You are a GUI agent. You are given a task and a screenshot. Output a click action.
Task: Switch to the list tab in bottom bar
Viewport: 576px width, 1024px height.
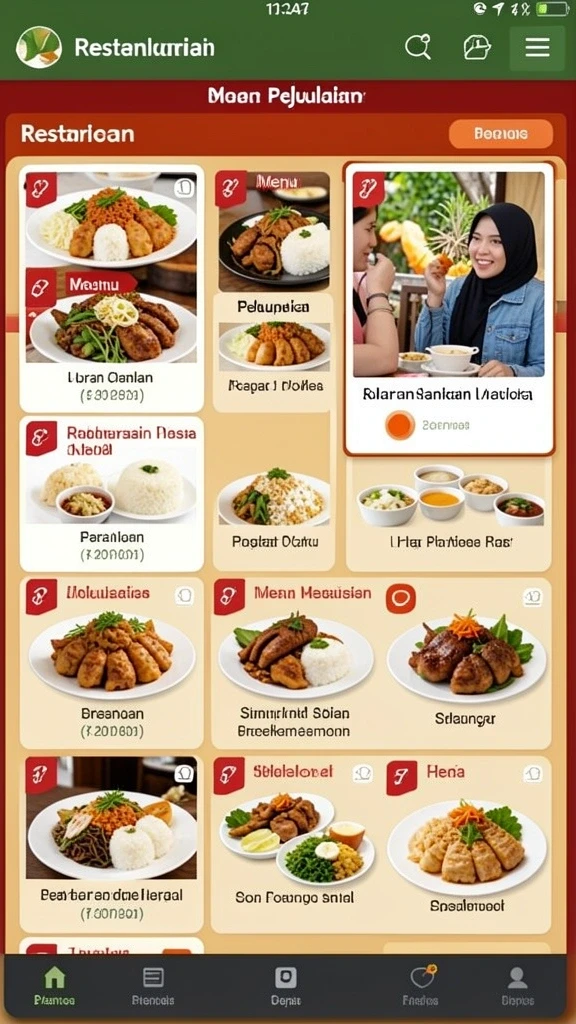click(x=153, y=986)
